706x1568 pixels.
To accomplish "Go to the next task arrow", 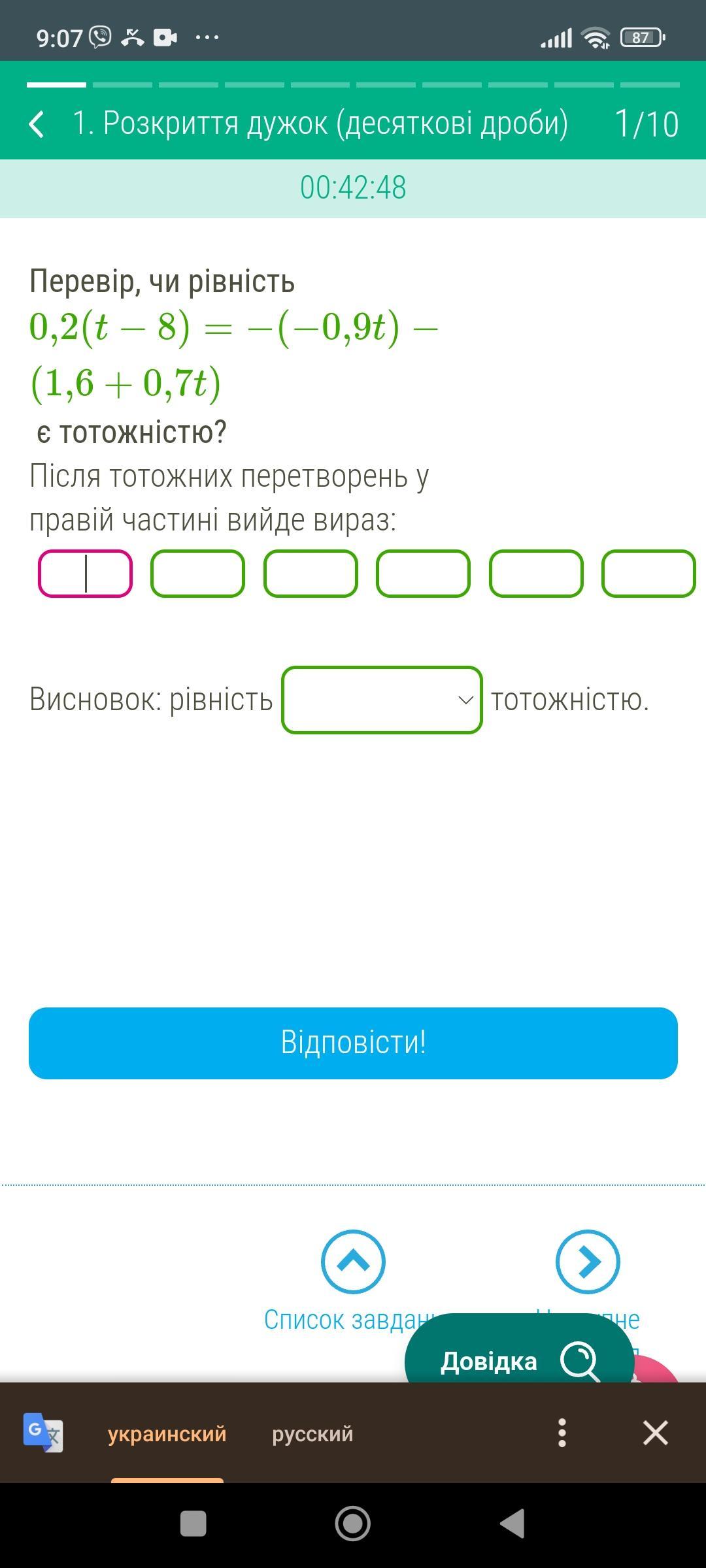I will (587, 1262).
